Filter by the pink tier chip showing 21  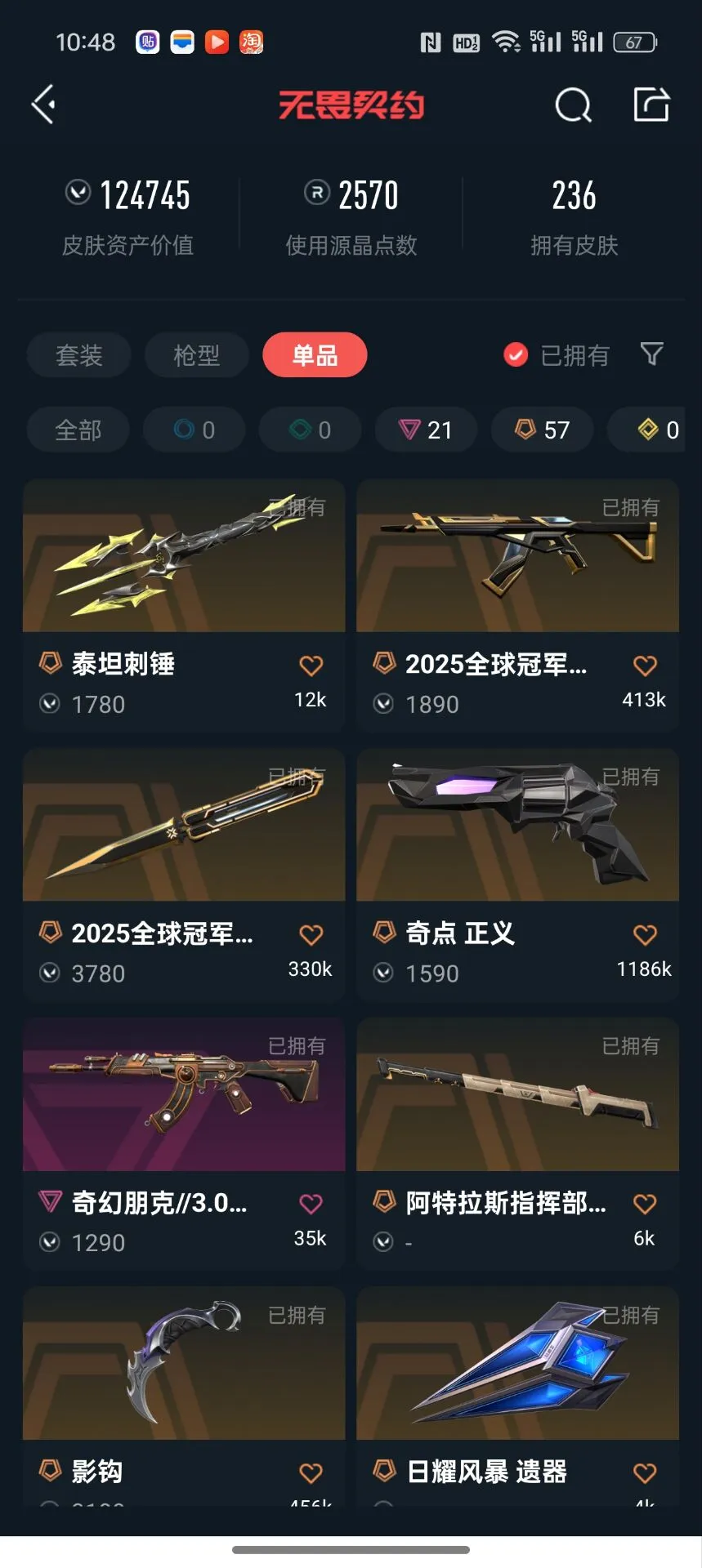point(425,430)
